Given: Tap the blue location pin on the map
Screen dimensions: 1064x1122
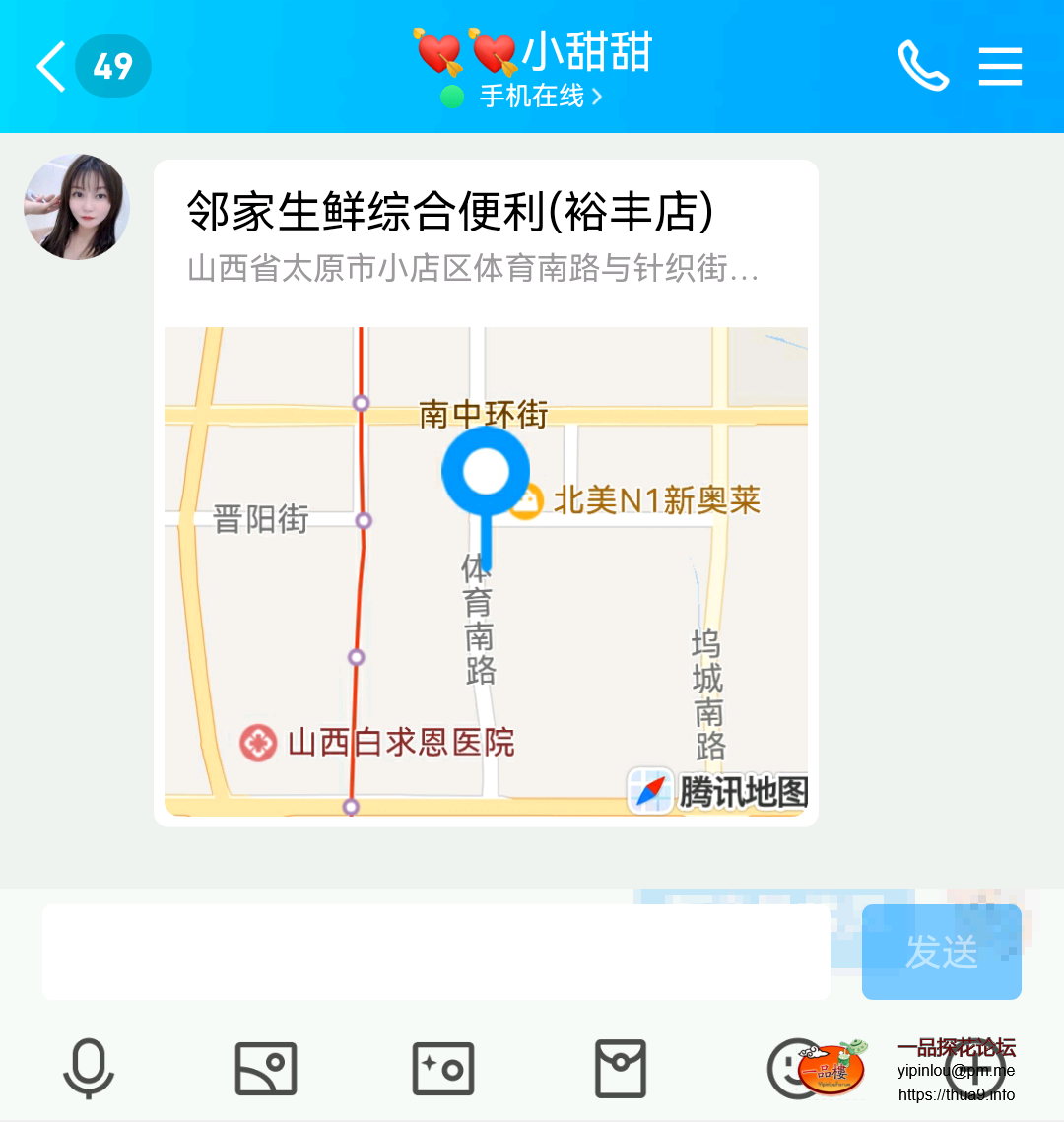Looking at the screenshot, I should click(x=485, y=473).
